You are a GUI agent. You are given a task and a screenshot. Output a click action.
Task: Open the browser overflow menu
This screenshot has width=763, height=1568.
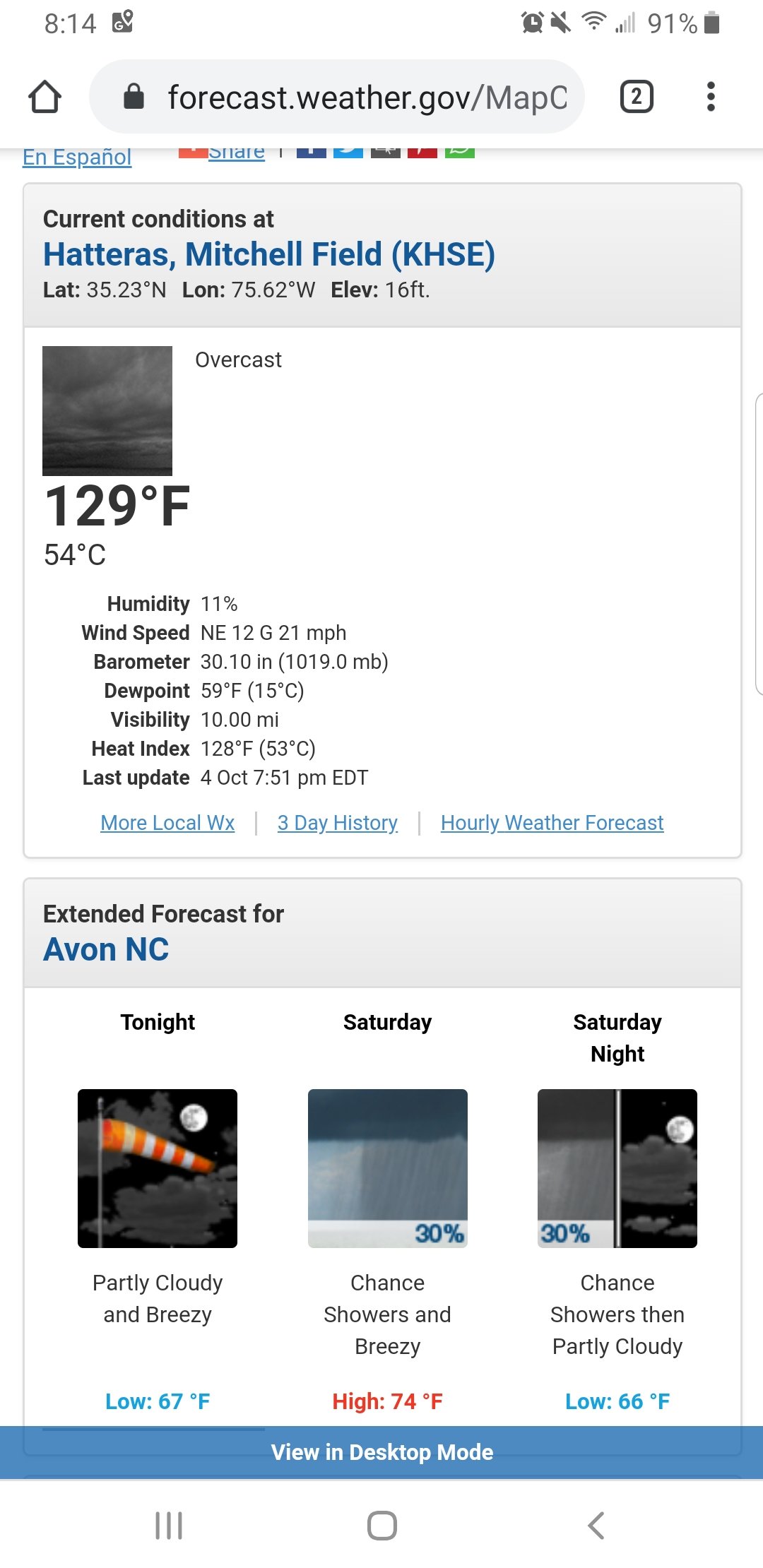point(711,97)
